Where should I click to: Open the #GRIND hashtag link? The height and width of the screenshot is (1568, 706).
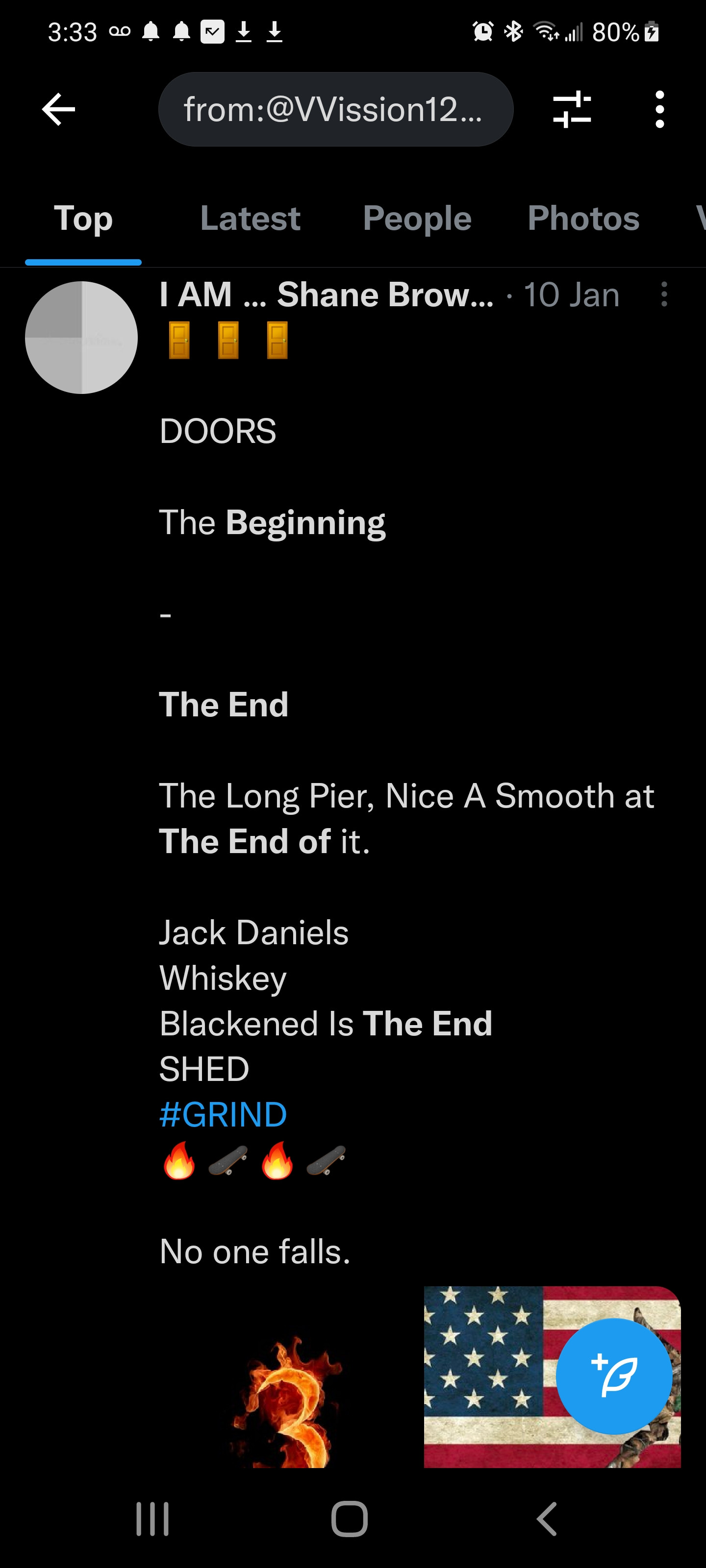click(x=223, y=1115)
